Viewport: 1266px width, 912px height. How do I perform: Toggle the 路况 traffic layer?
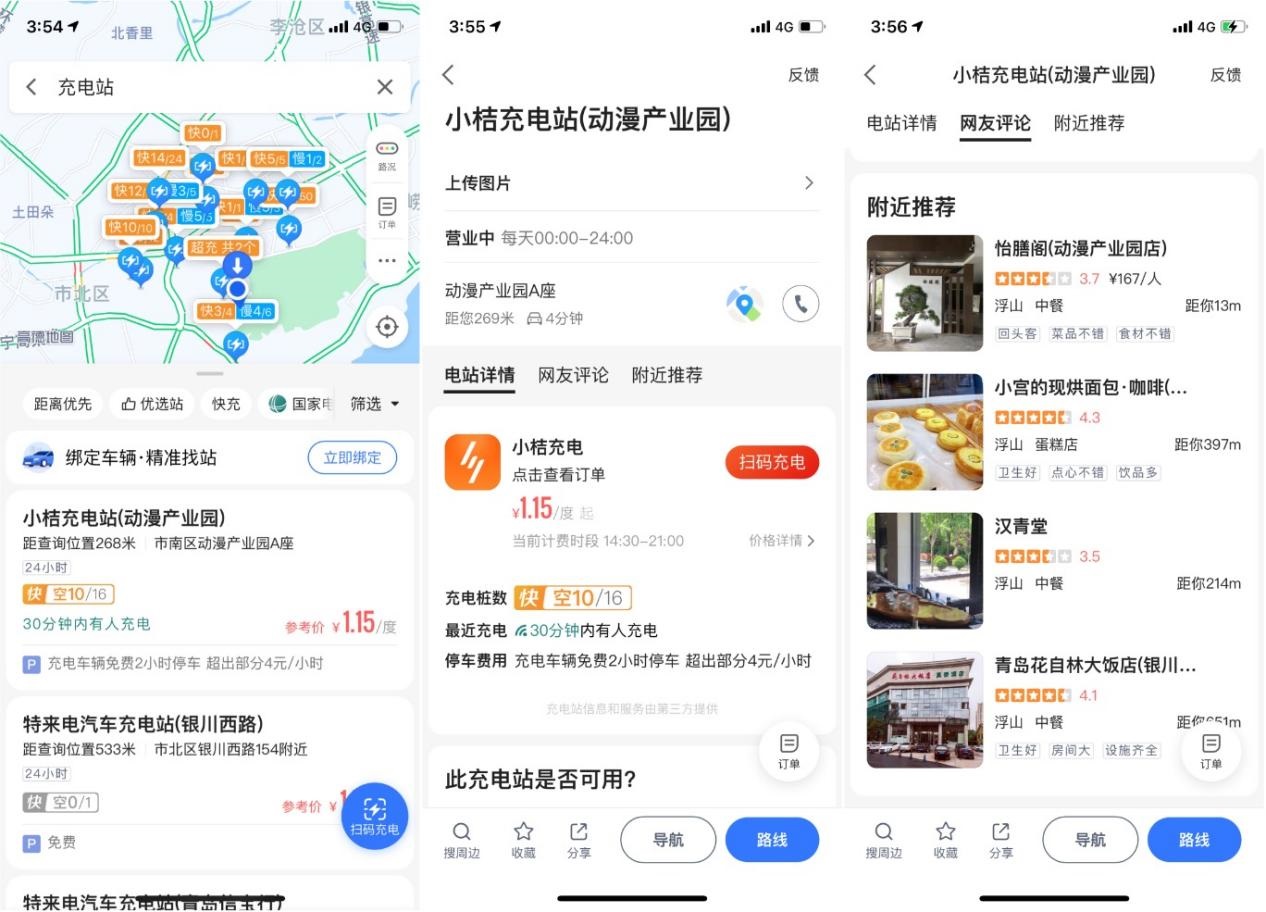click(x=387, y=154)
